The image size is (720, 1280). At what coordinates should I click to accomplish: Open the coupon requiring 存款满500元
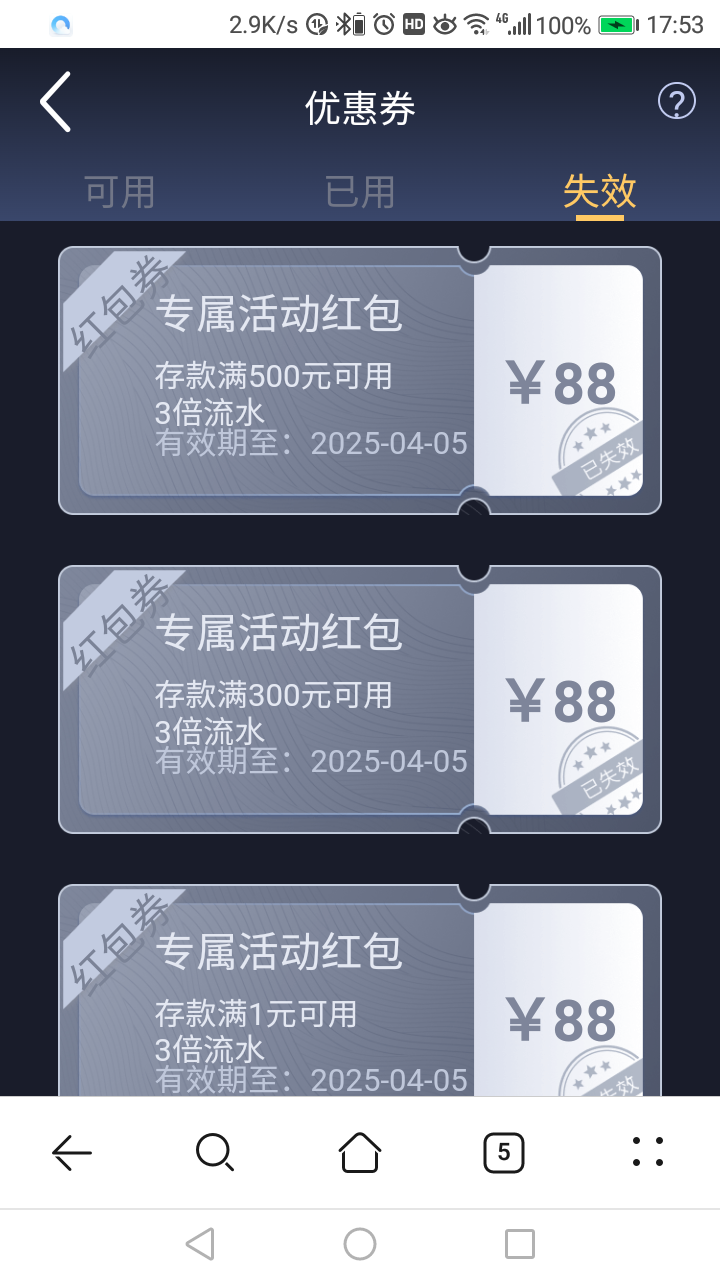pyautogui.click(x=360, y=381)
